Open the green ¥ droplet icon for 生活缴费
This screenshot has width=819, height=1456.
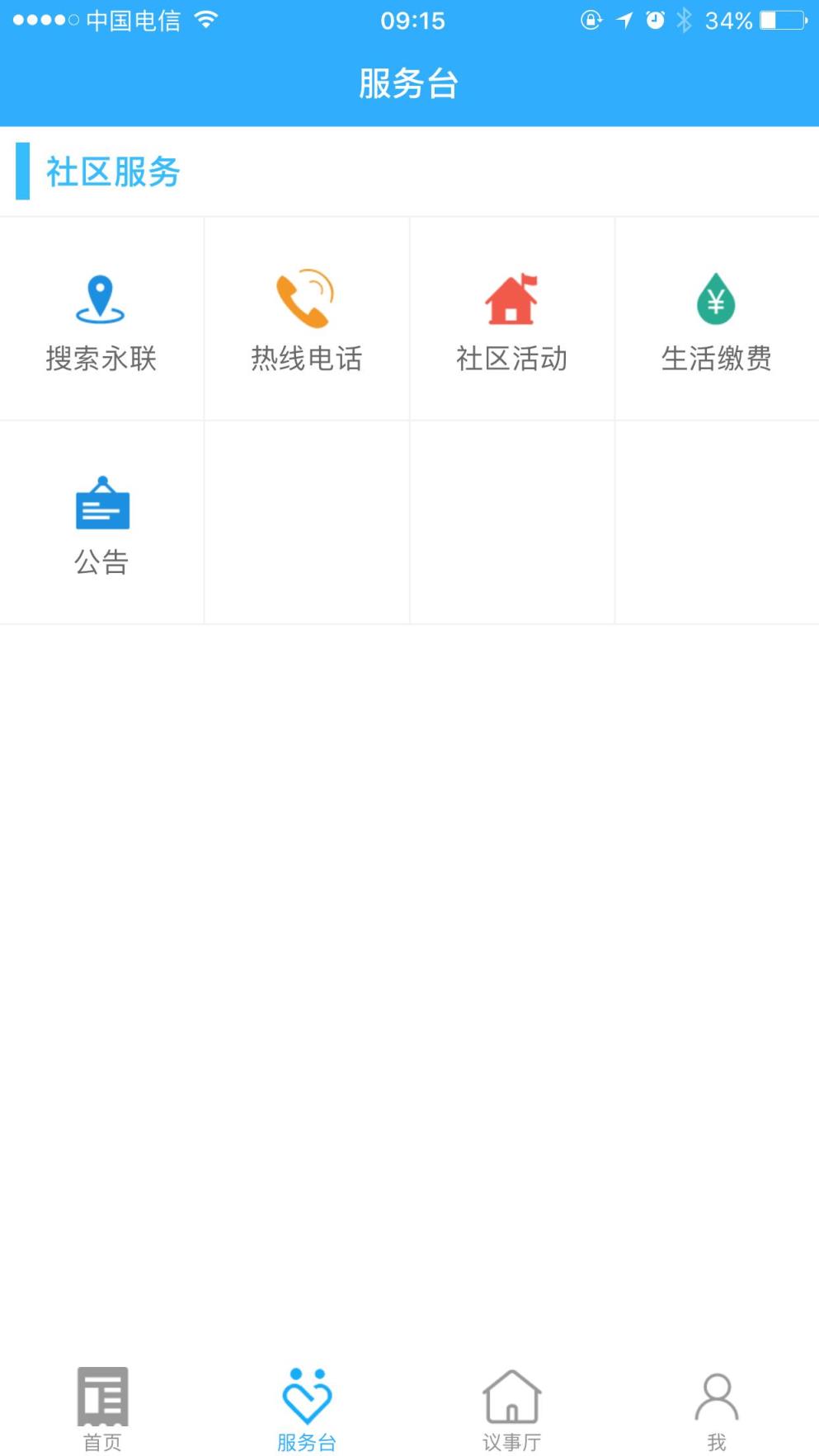(716, 298)
